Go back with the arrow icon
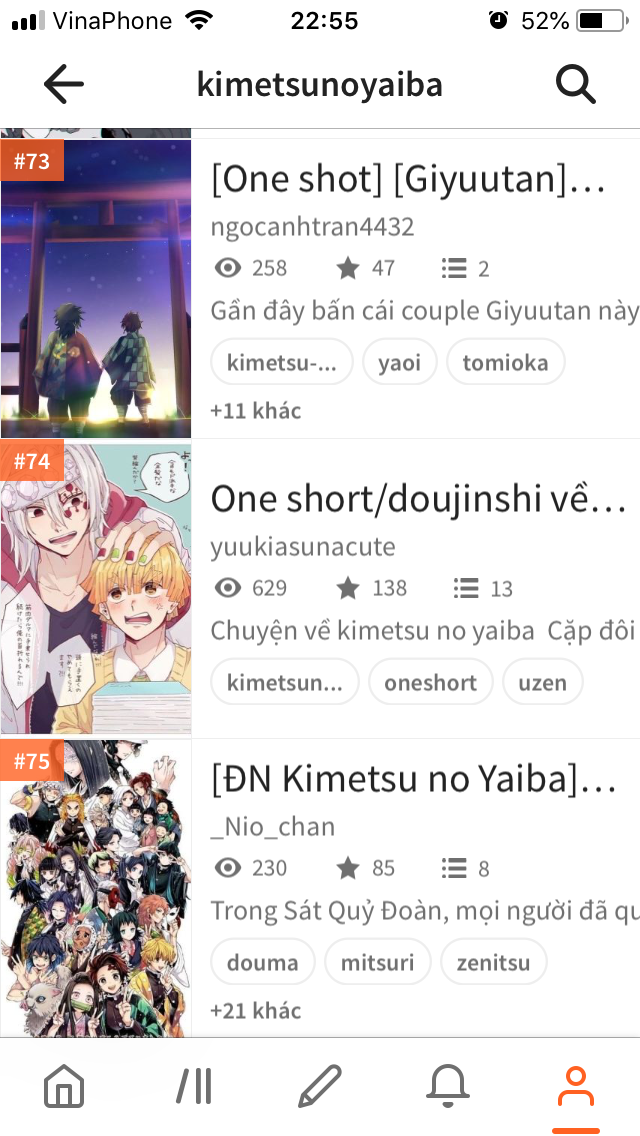 [64, 85]
